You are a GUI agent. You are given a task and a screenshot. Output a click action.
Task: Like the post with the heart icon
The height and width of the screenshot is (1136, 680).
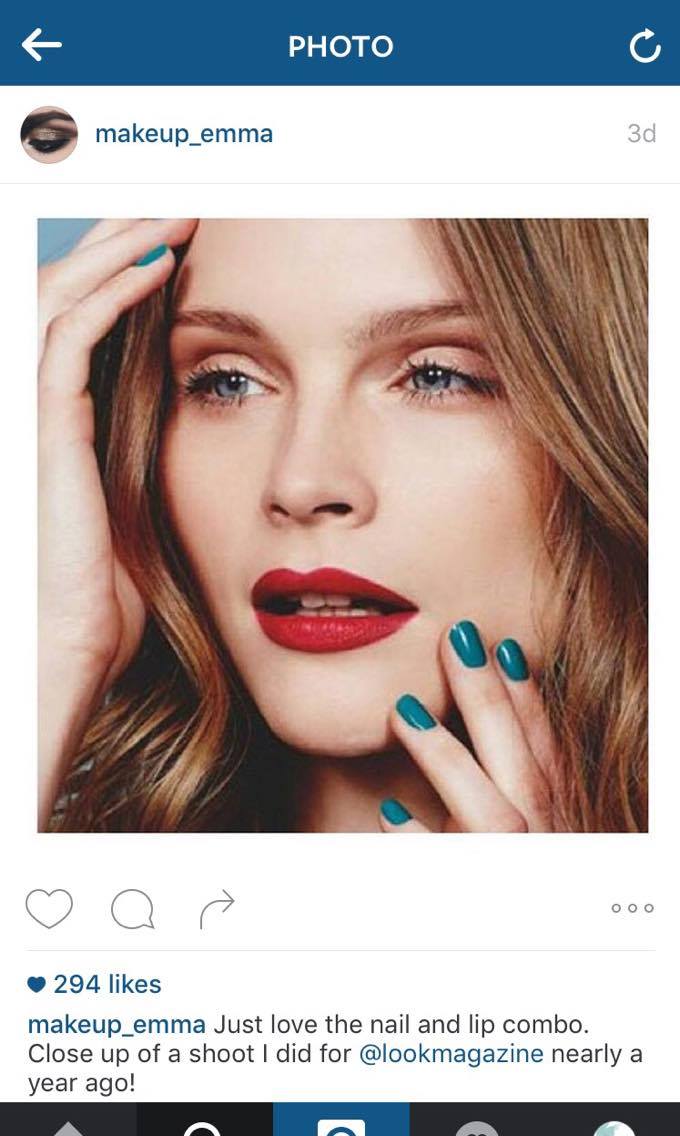(49, 908)
